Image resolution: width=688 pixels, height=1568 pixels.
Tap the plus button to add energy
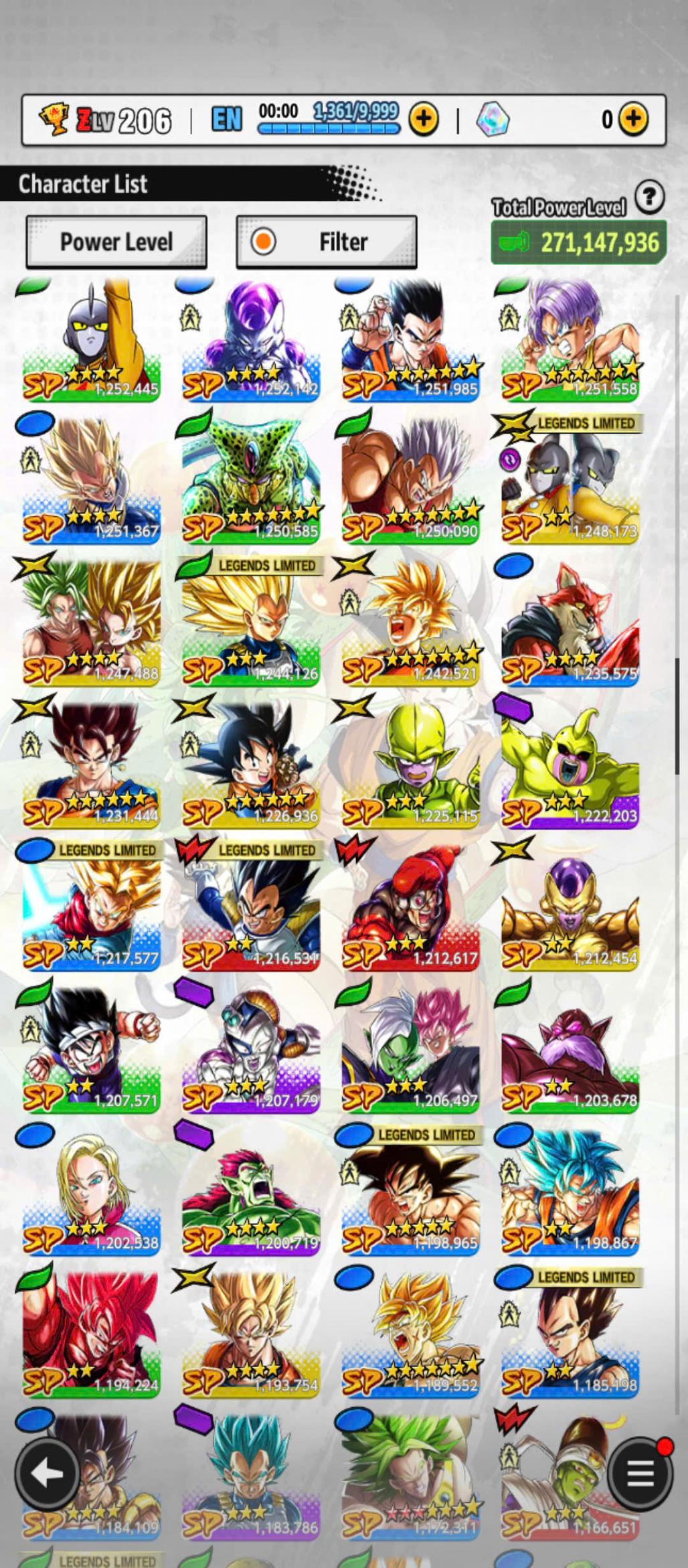point(423,119)
